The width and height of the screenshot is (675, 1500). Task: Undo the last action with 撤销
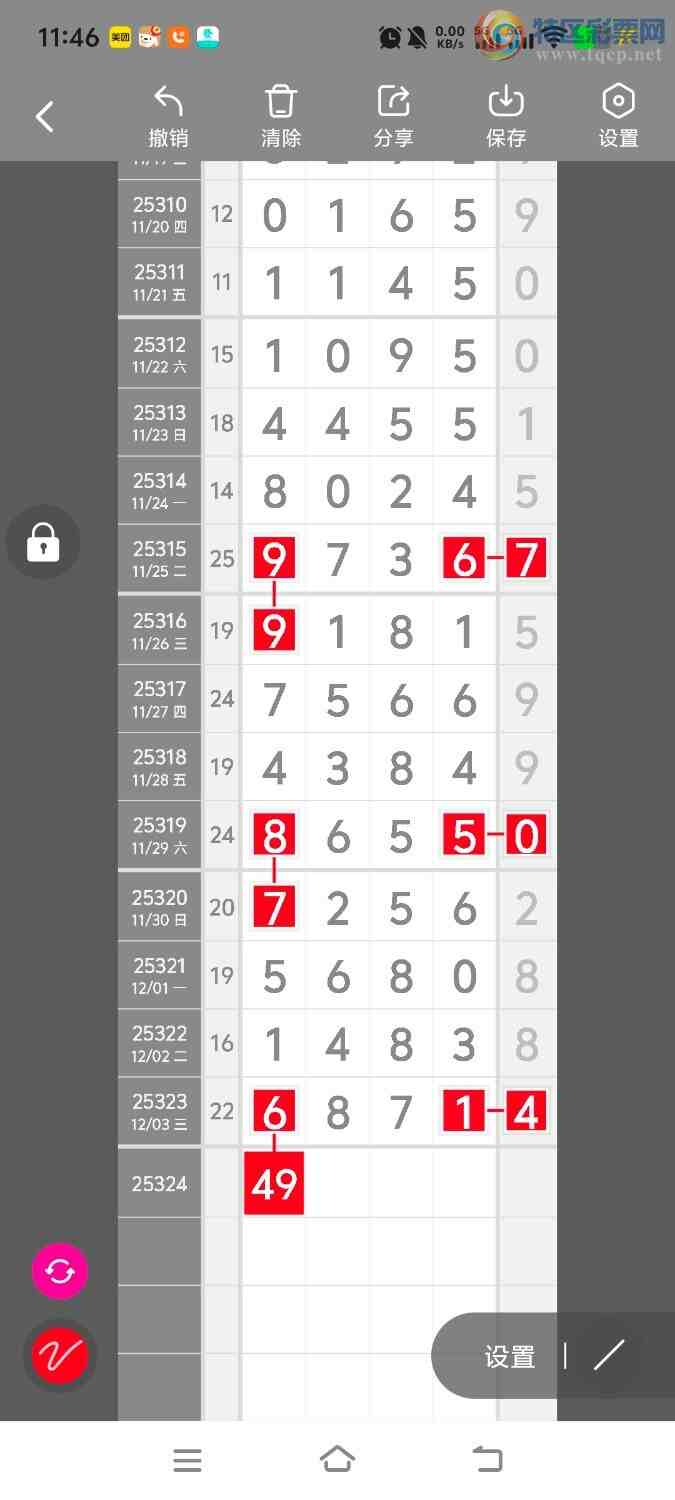click(168, 117)
